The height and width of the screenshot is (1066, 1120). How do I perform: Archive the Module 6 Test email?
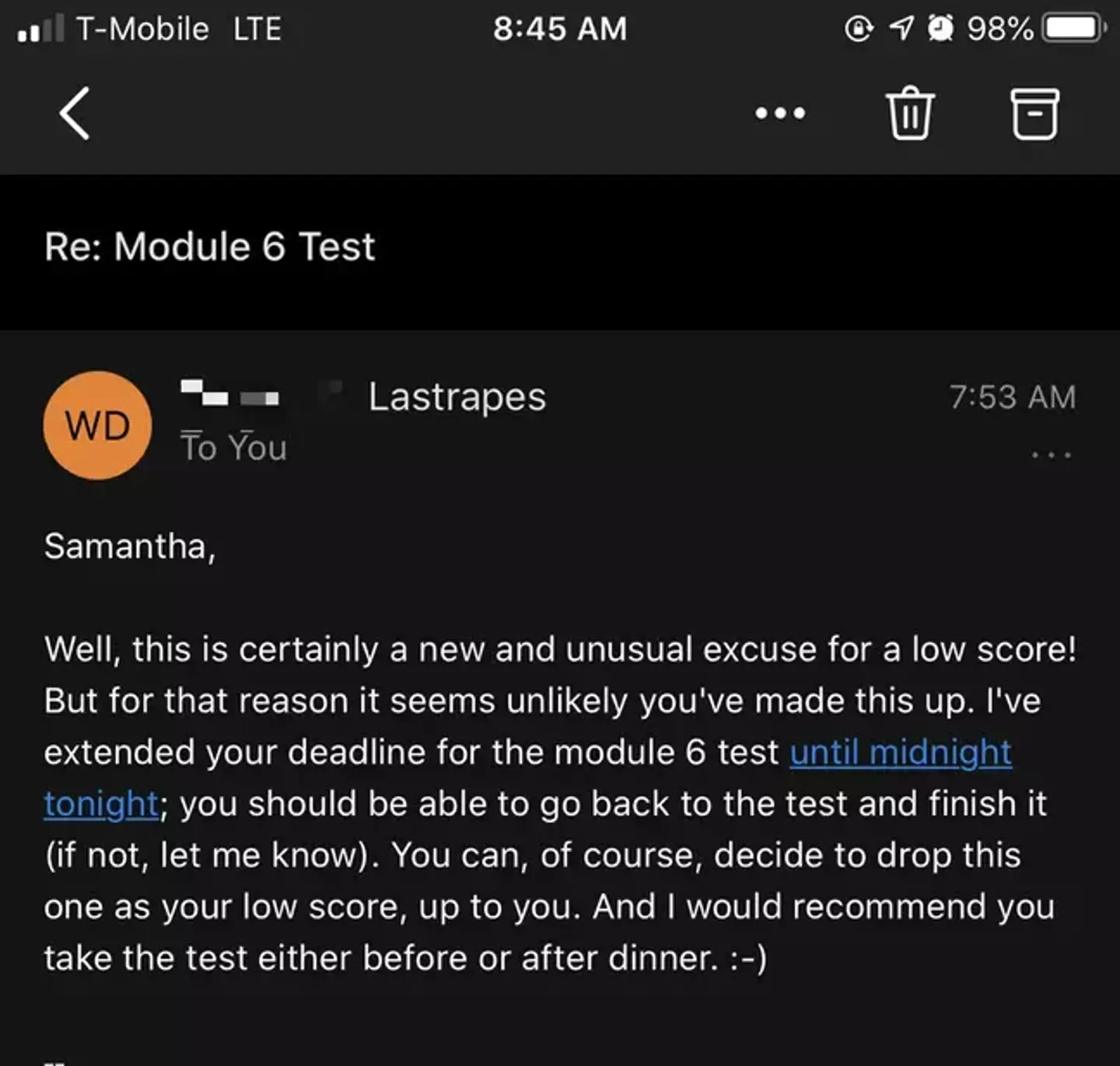(1034, 114)
